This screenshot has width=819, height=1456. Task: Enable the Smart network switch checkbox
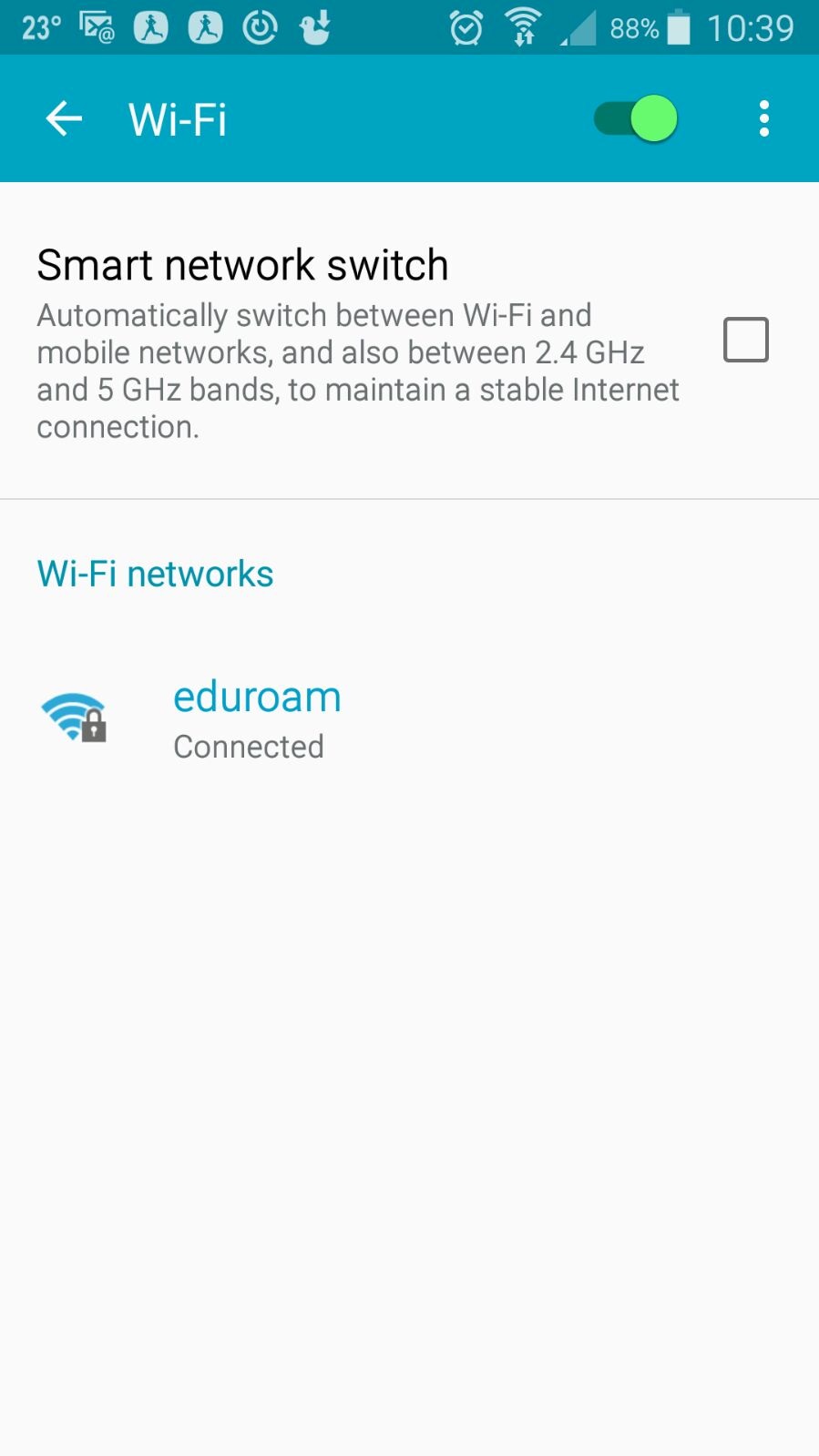point(745,340)
